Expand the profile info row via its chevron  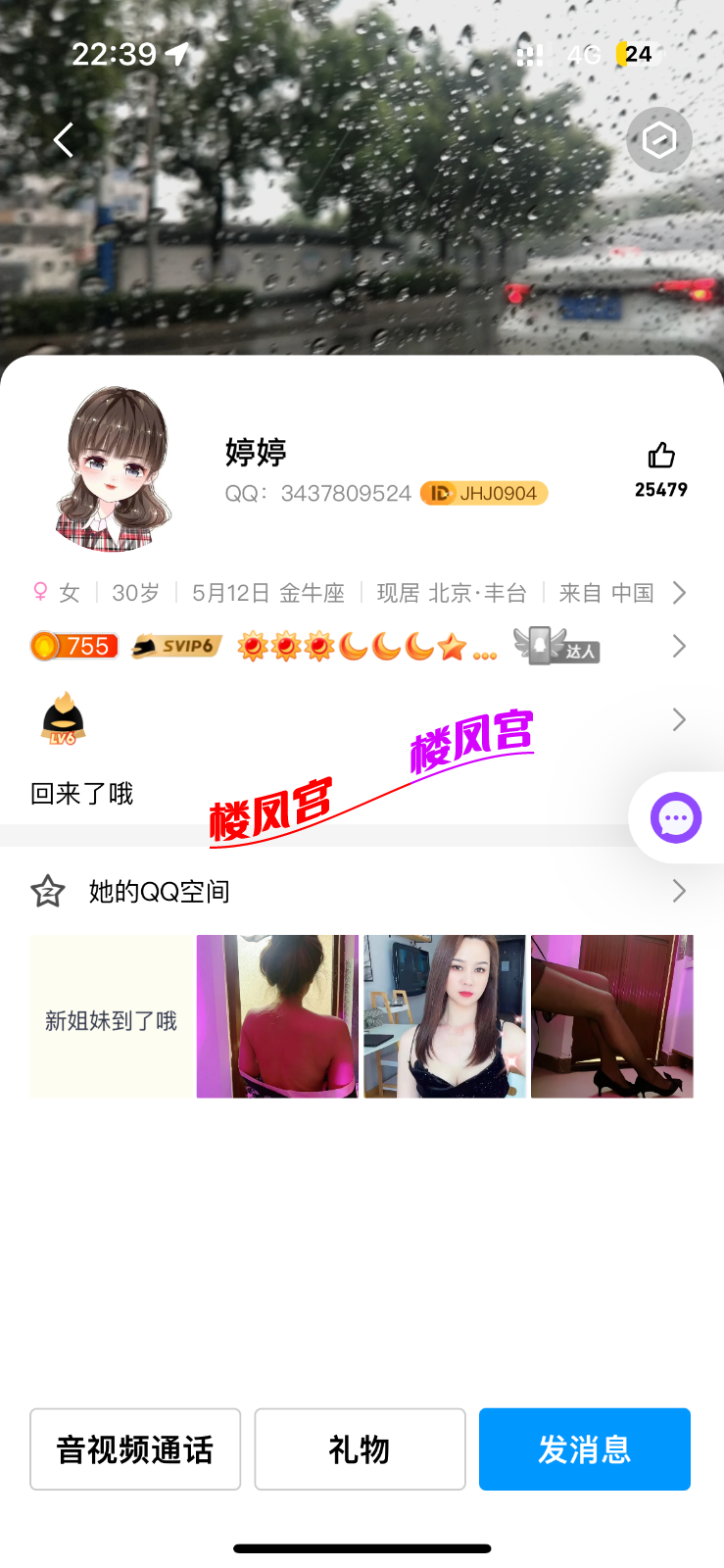679,592
